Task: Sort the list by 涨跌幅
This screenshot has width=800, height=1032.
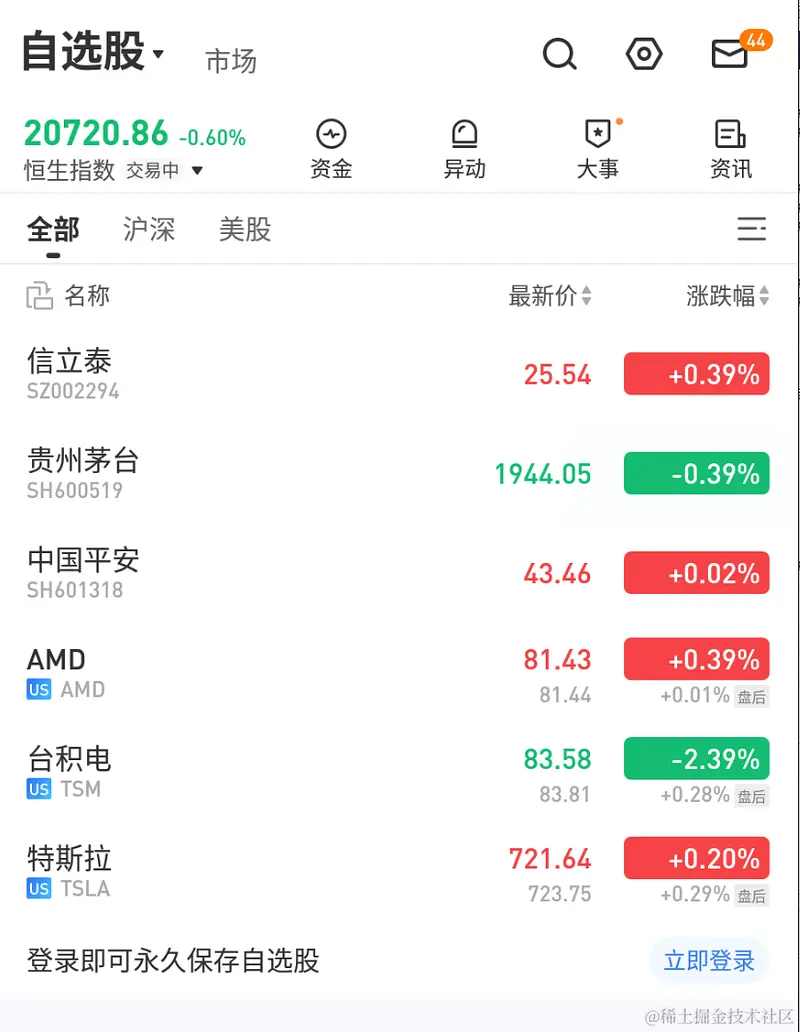Action: pos(728,296)
